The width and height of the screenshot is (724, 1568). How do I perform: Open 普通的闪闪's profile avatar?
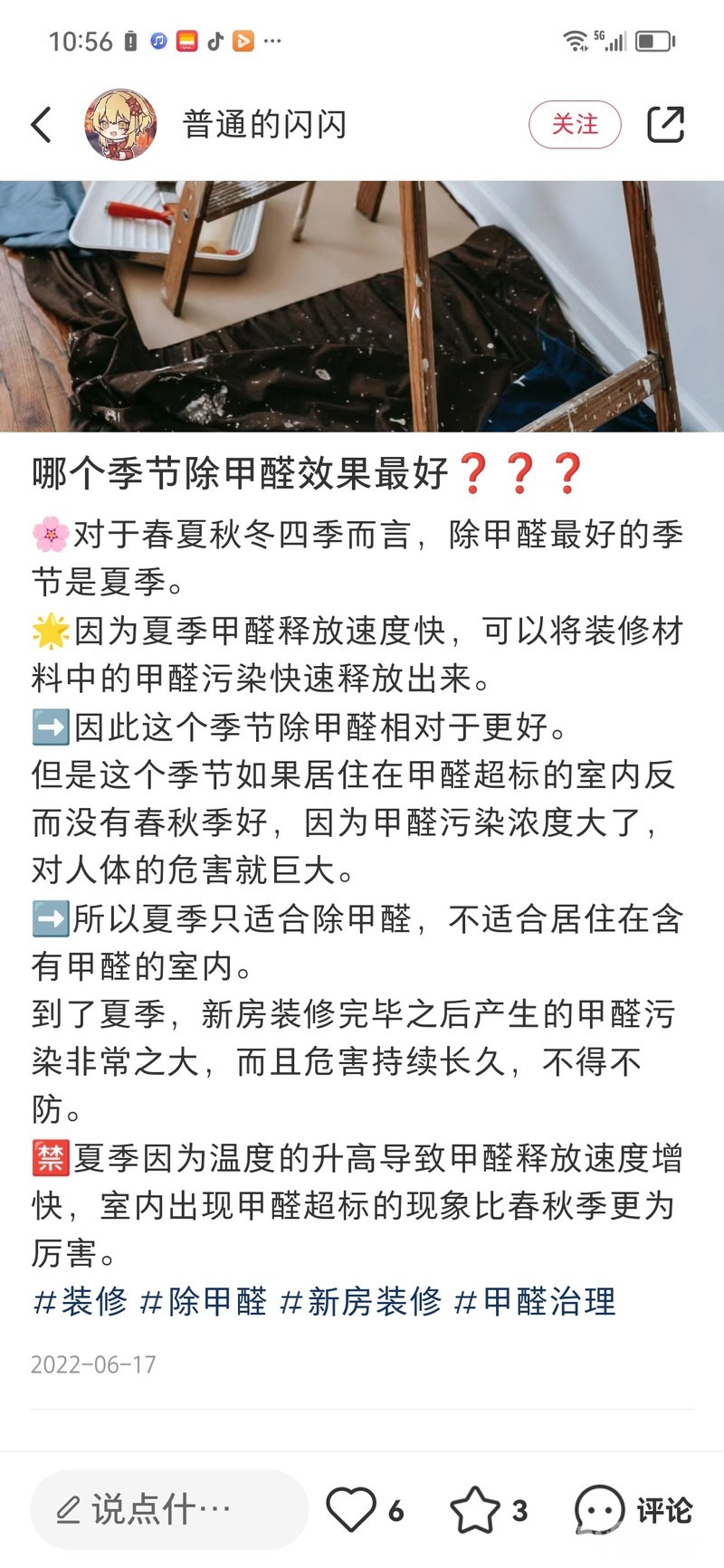pyautogui.click(x=120, y=125)
